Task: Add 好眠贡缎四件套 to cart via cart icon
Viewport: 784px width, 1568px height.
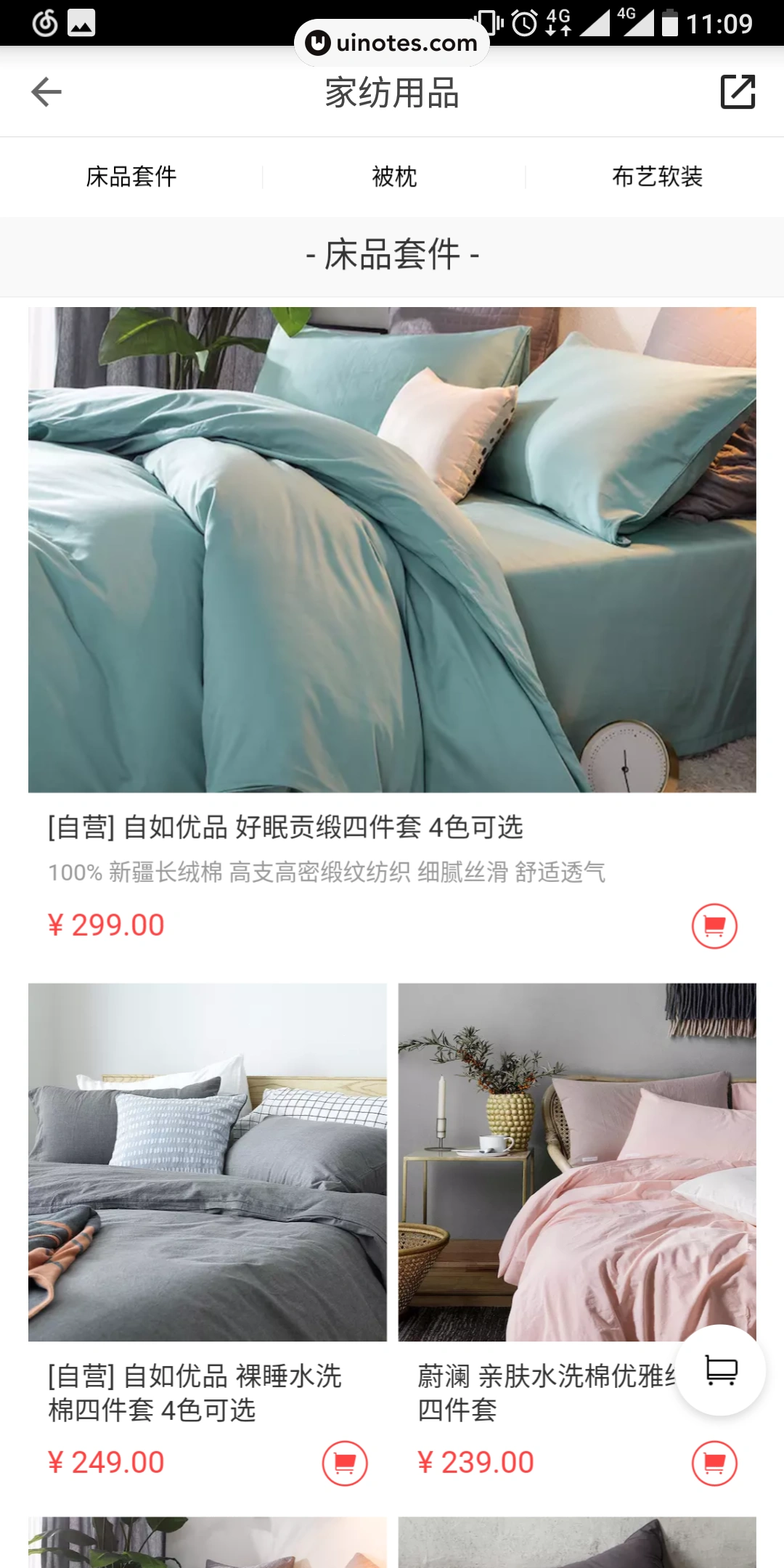Action: [x=715, y=925]
